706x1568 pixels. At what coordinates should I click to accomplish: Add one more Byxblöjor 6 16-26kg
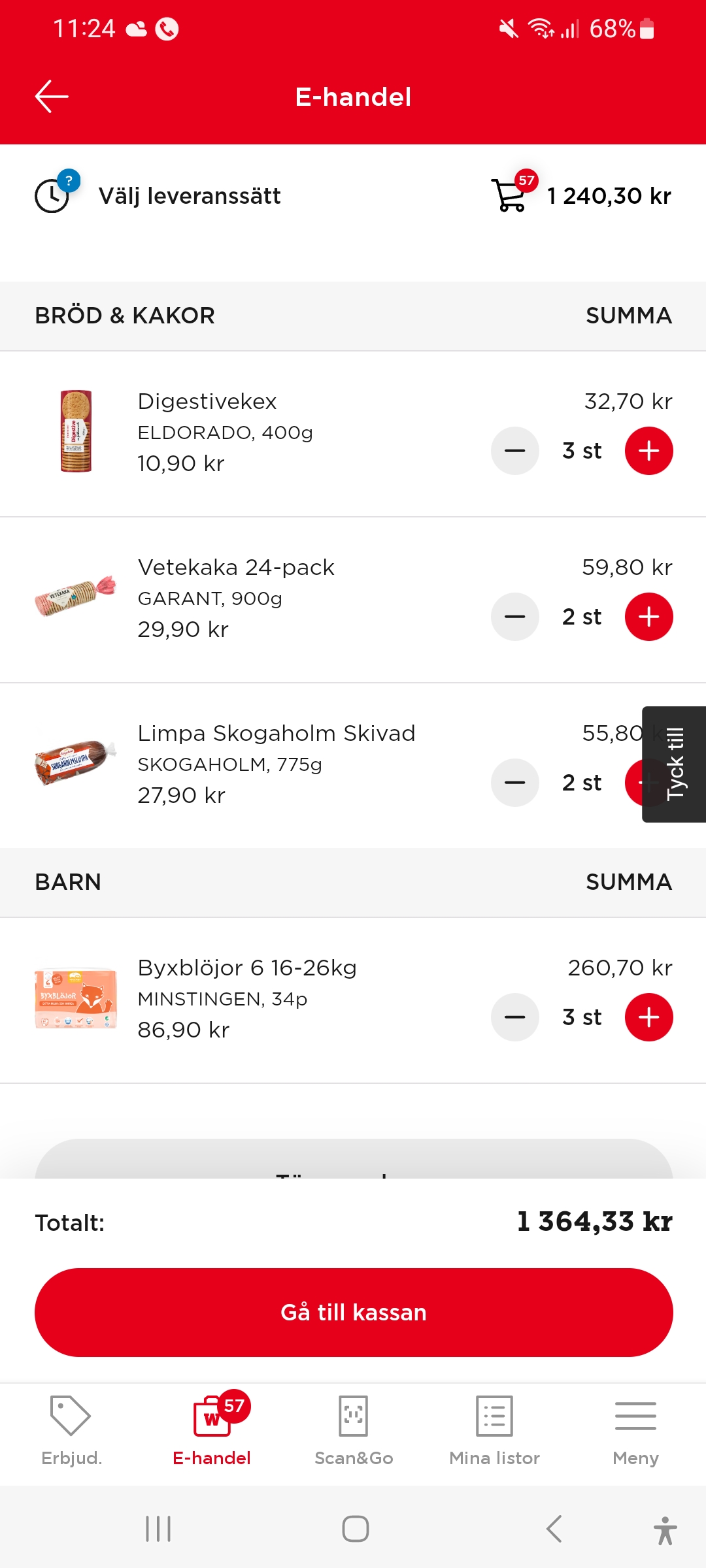point(648,1017)
